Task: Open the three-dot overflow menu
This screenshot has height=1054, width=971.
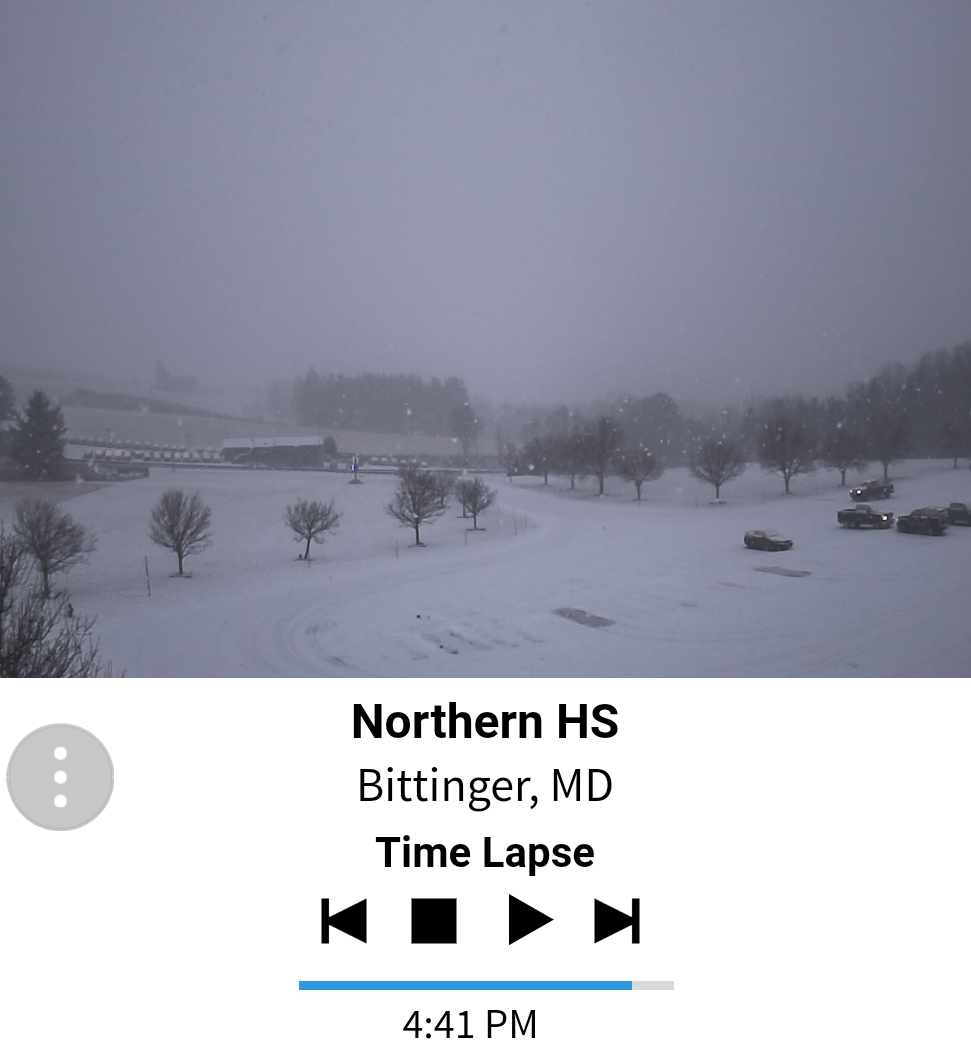Action: (x=60, y=777)
